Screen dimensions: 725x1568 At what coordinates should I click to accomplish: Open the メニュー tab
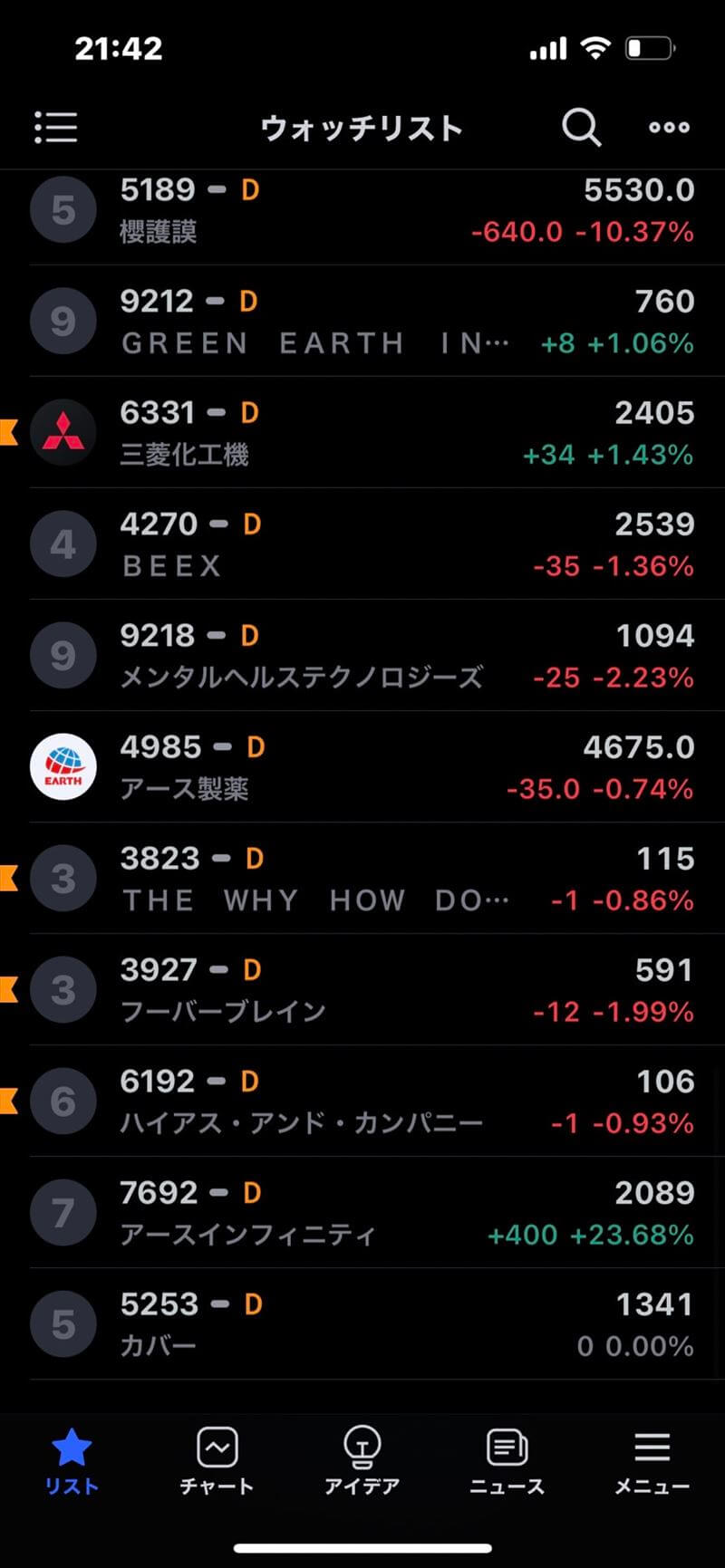pyautogui.click(x=652, y=1461)
